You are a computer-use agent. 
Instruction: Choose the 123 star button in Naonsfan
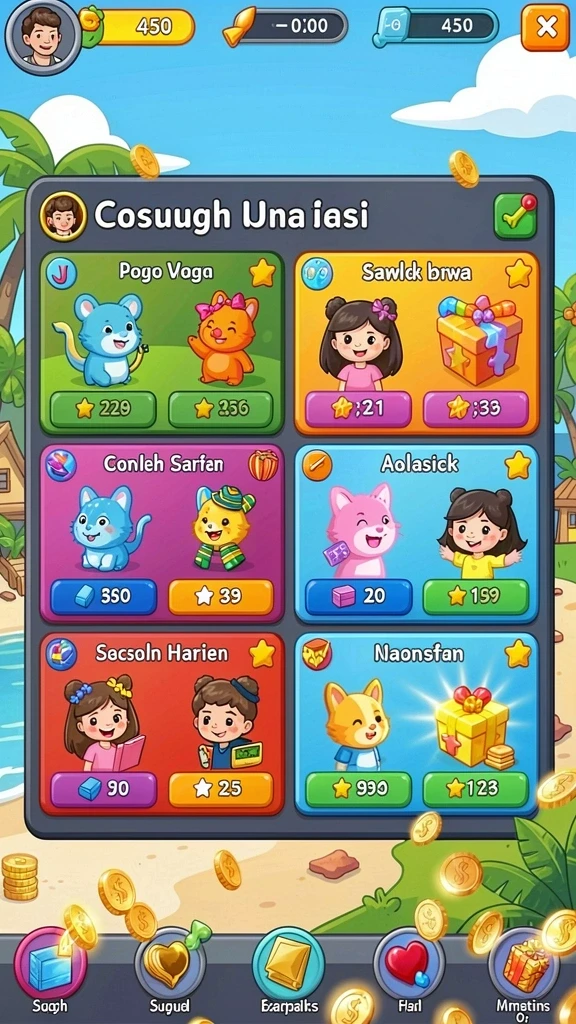pos(475,790)
